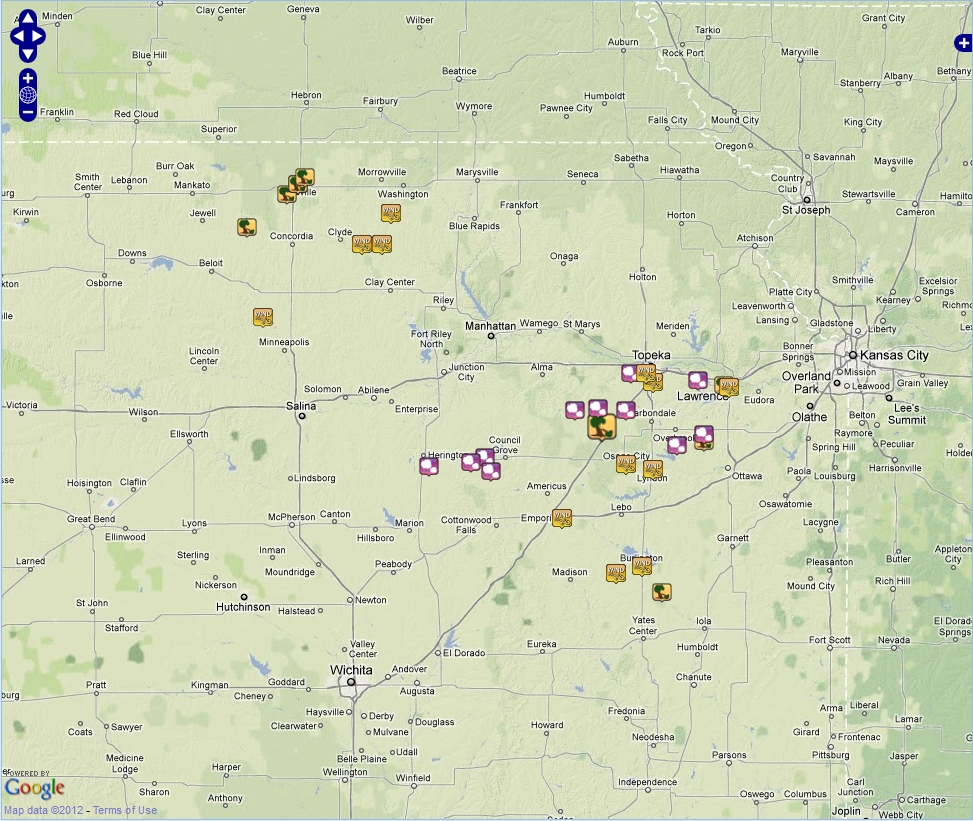Select the wind marker near Emporia

pyautogui.click(x=562, y=517)
